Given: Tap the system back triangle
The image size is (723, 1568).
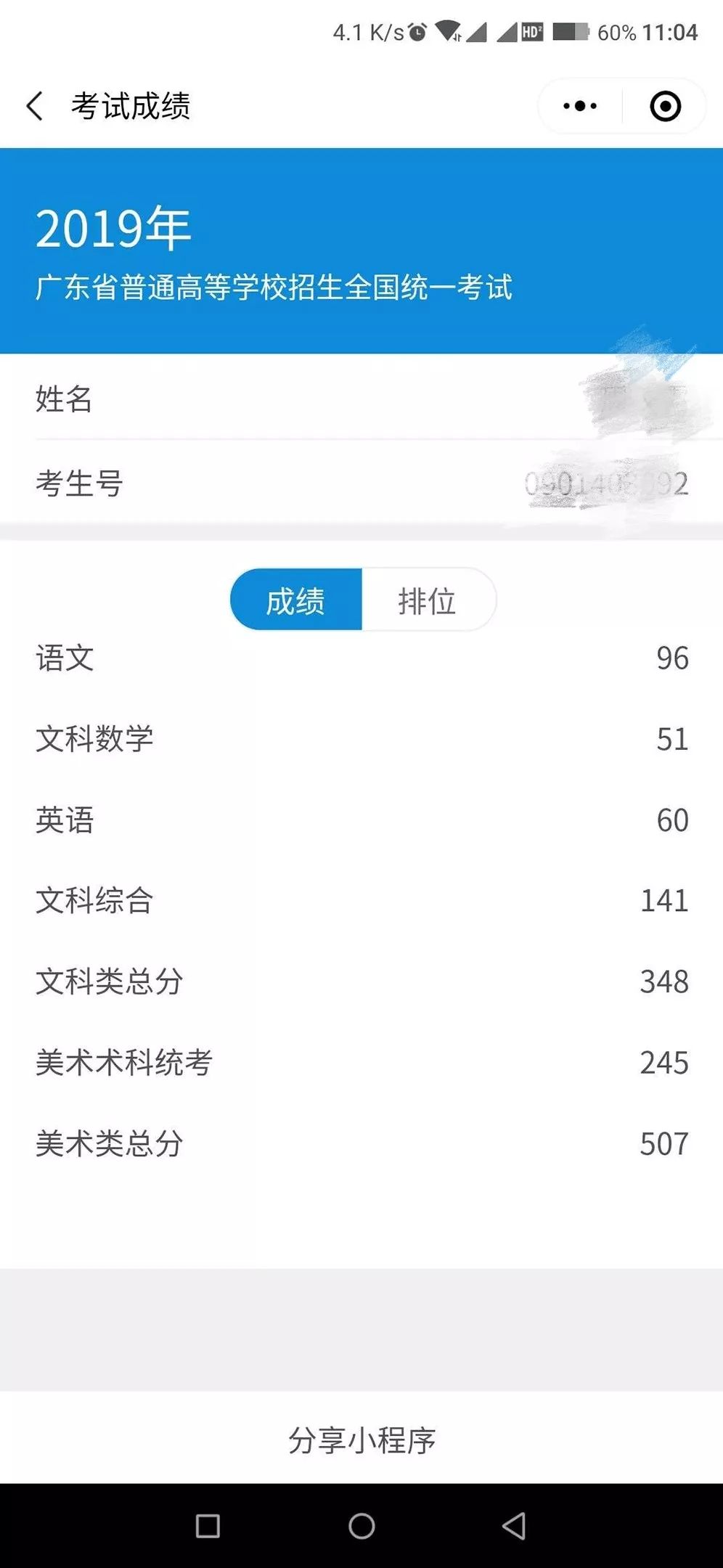Looking at the screenshot, I should click(x=514, y=1526).
